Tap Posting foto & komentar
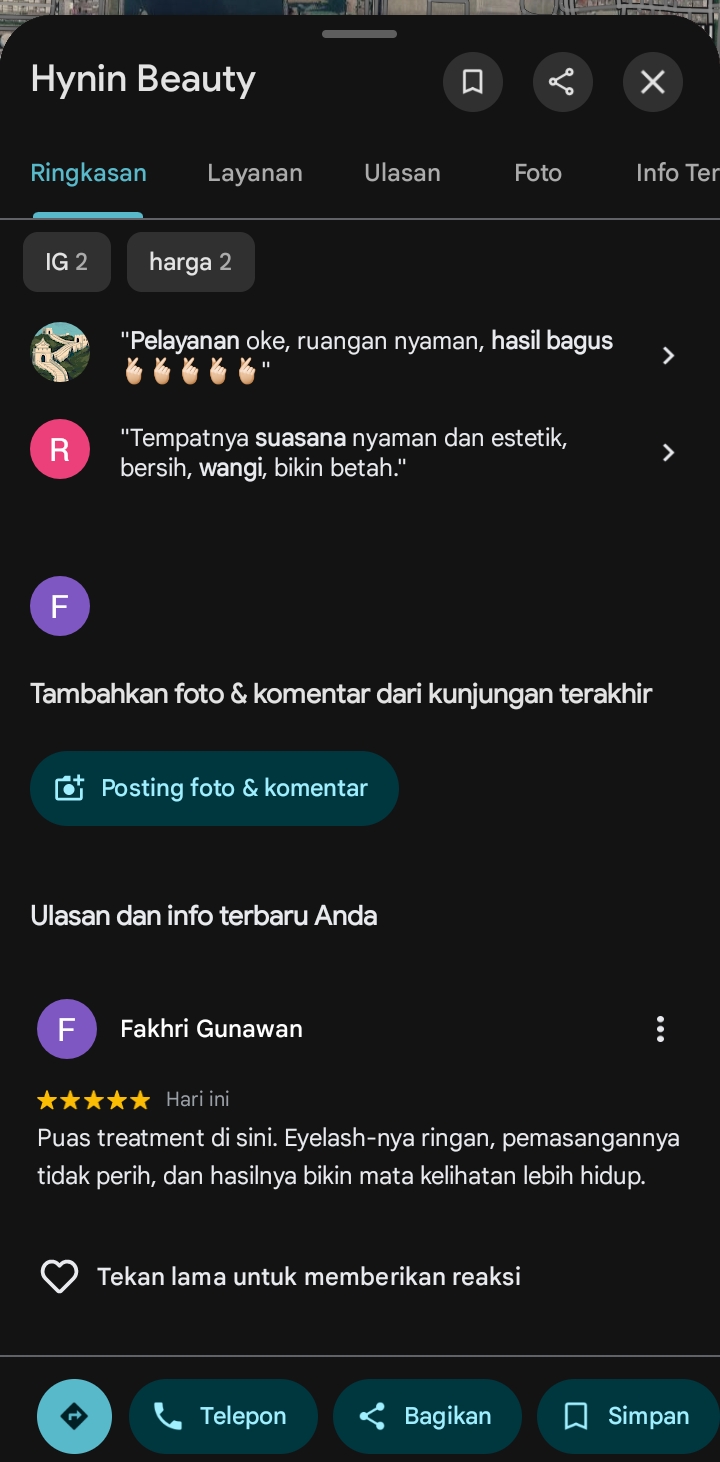720x1462 pixels. 214,788
